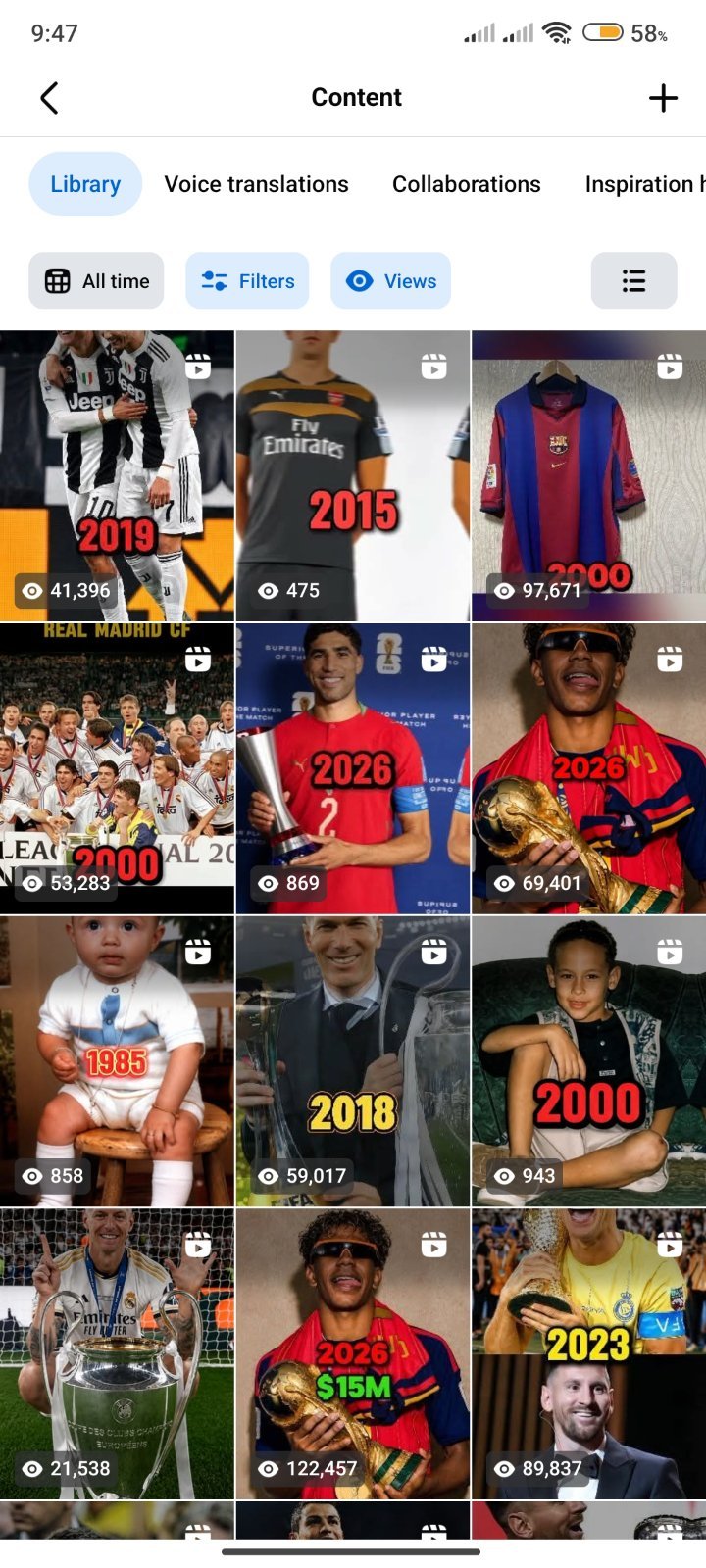This screenshot has height=1568, width=706.
Task: Tap the plus icon to add content
Action: pyautogui.click(x=663, y=97)
